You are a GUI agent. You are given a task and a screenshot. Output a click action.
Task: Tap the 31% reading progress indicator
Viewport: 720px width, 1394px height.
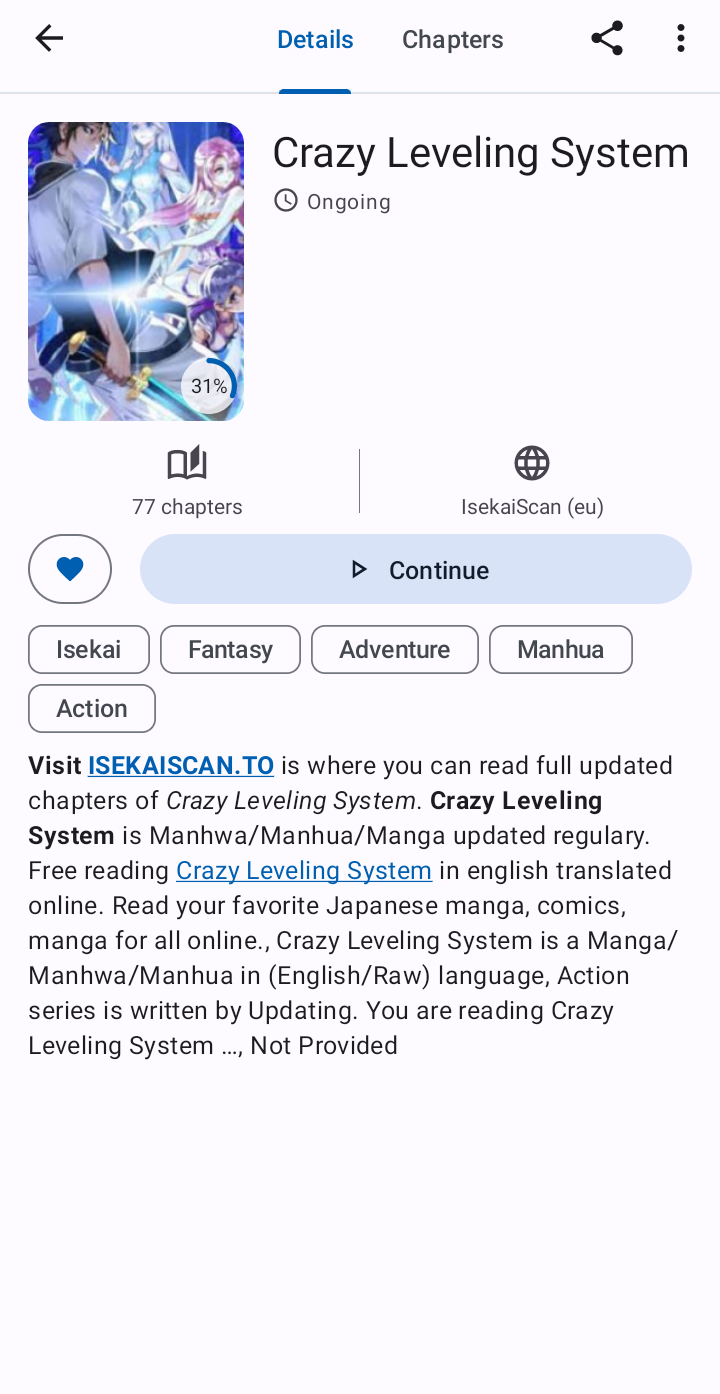click(x=209, y=385)
